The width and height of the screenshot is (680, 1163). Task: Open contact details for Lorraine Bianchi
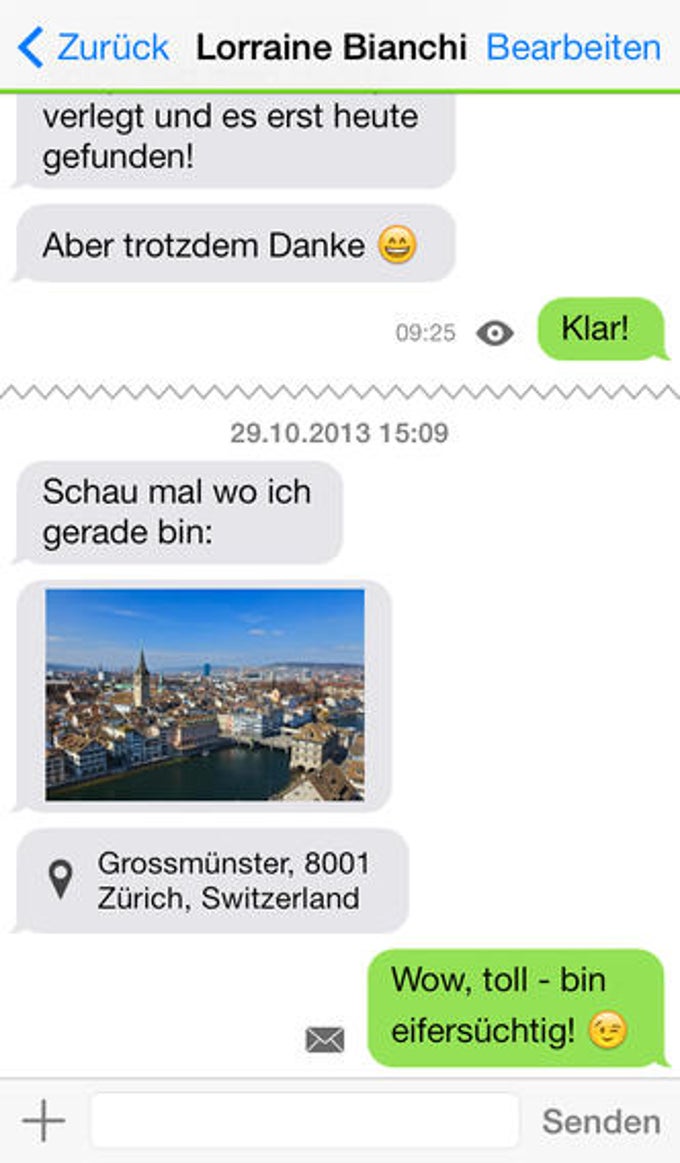click(x=331, y=47)
